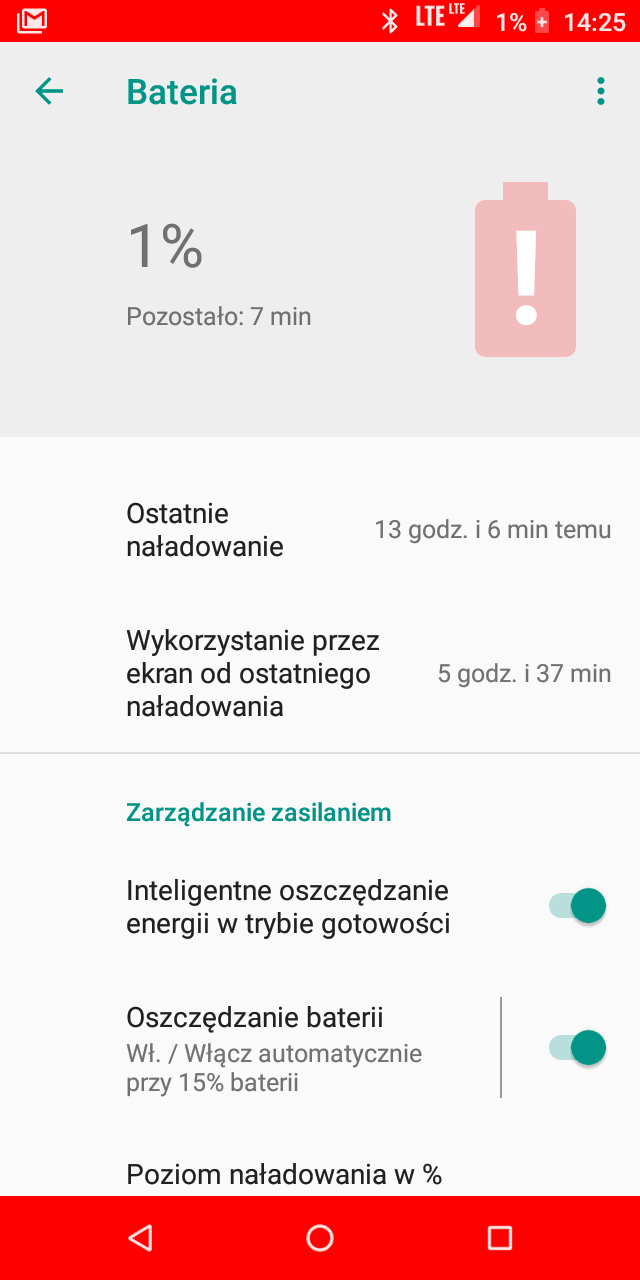Tap the system home button

(320, 1238)
